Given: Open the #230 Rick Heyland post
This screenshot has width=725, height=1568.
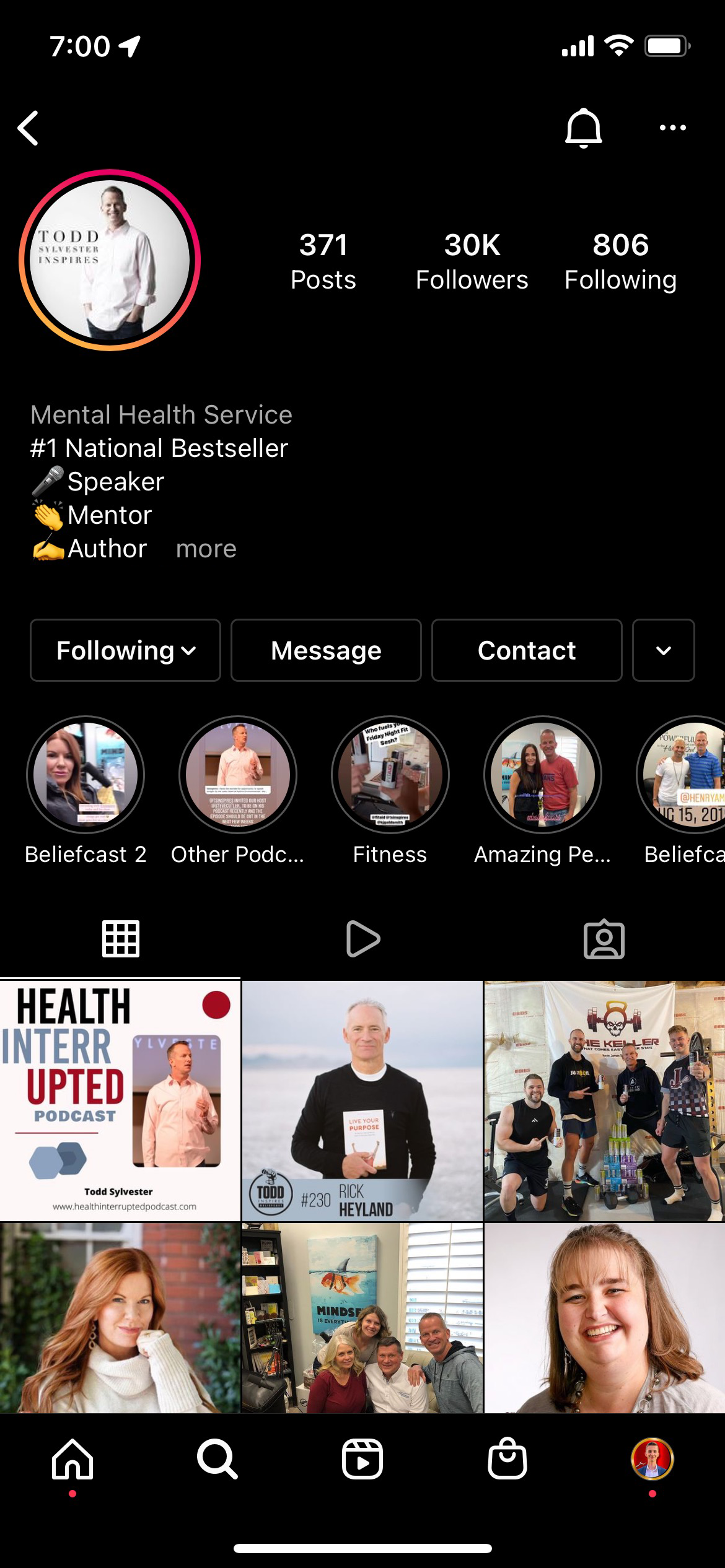Looking at the screenshot, I should pyautogui.click(x=362, y=1100).
